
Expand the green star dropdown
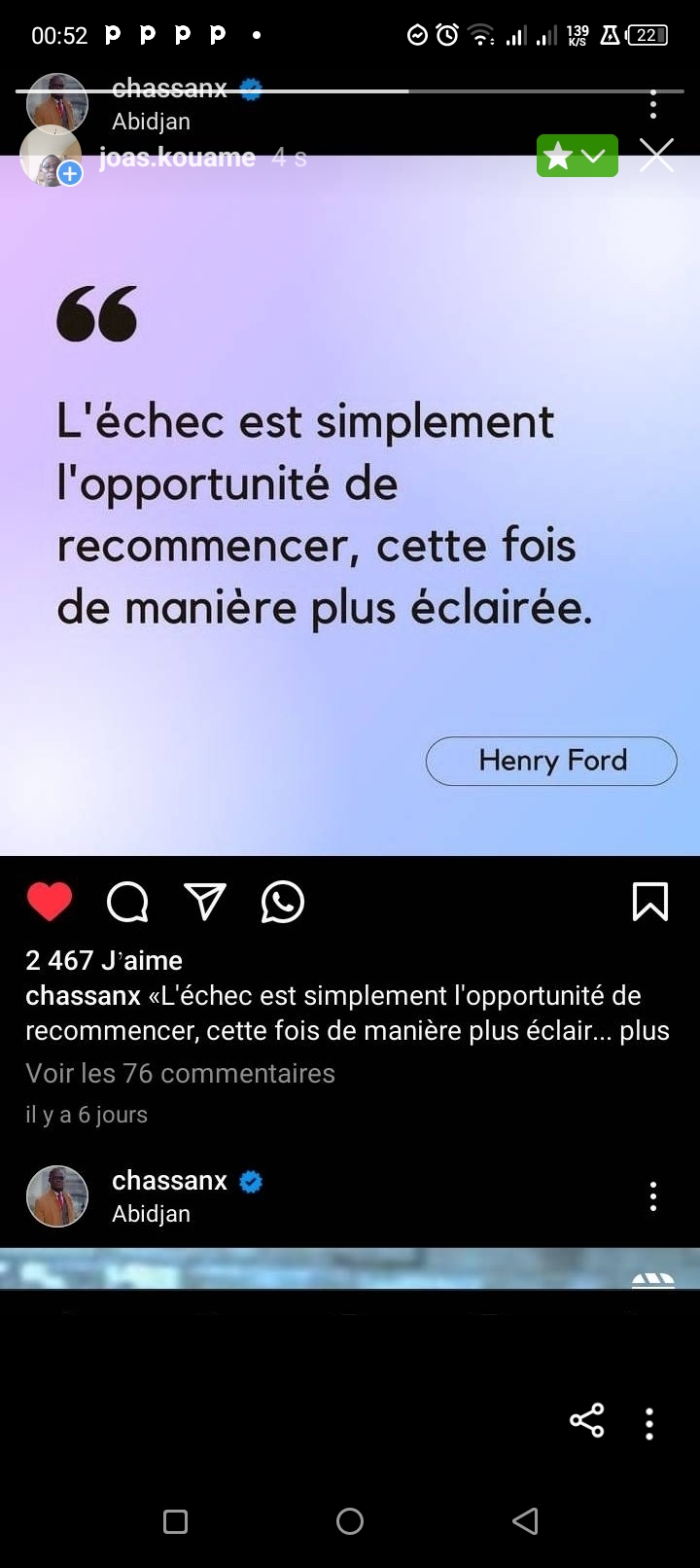[577, 156]
